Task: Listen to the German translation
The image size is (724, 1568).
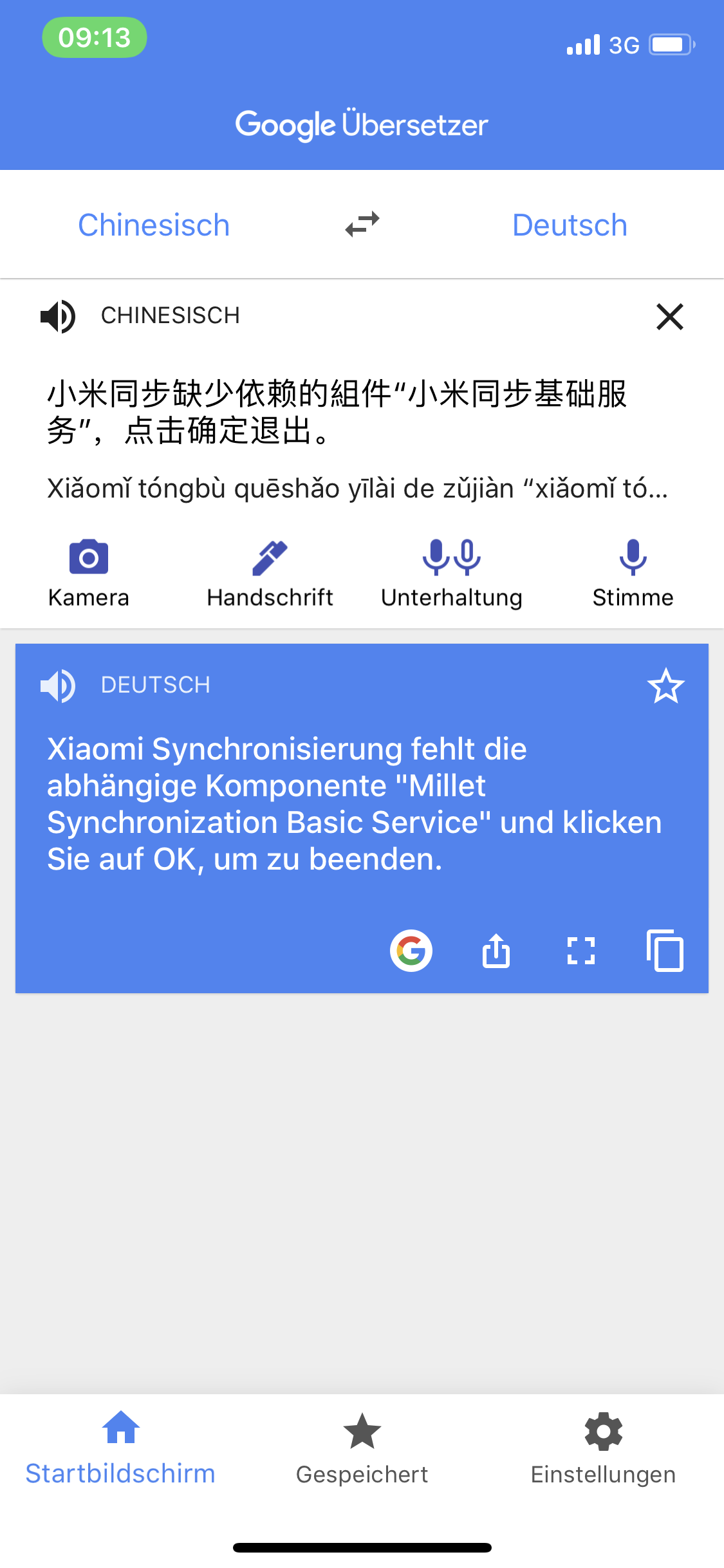Action: pos(58,686)
